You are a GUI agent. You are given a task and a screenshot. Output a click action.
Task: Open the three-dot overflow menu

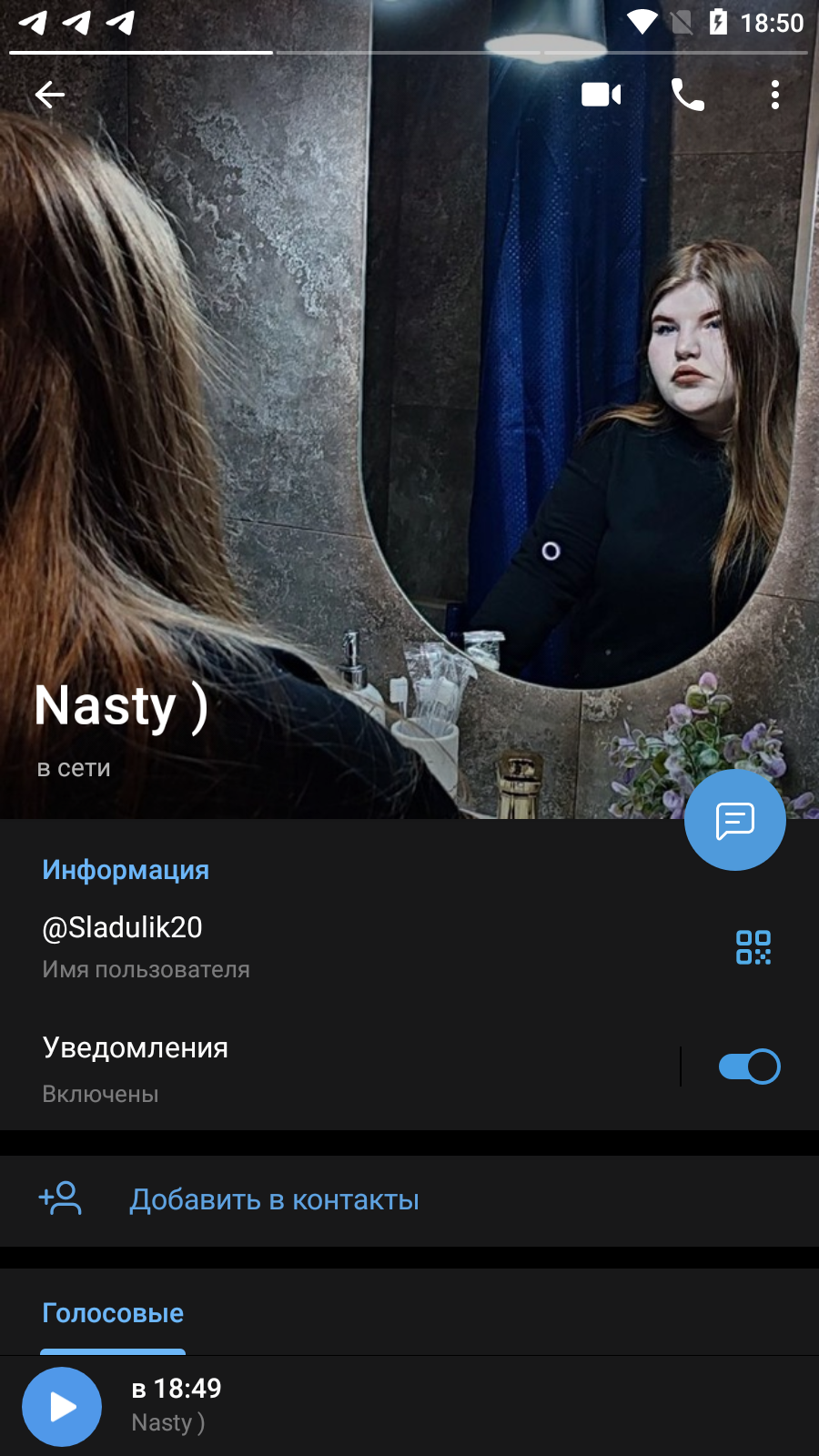(775, 95)
